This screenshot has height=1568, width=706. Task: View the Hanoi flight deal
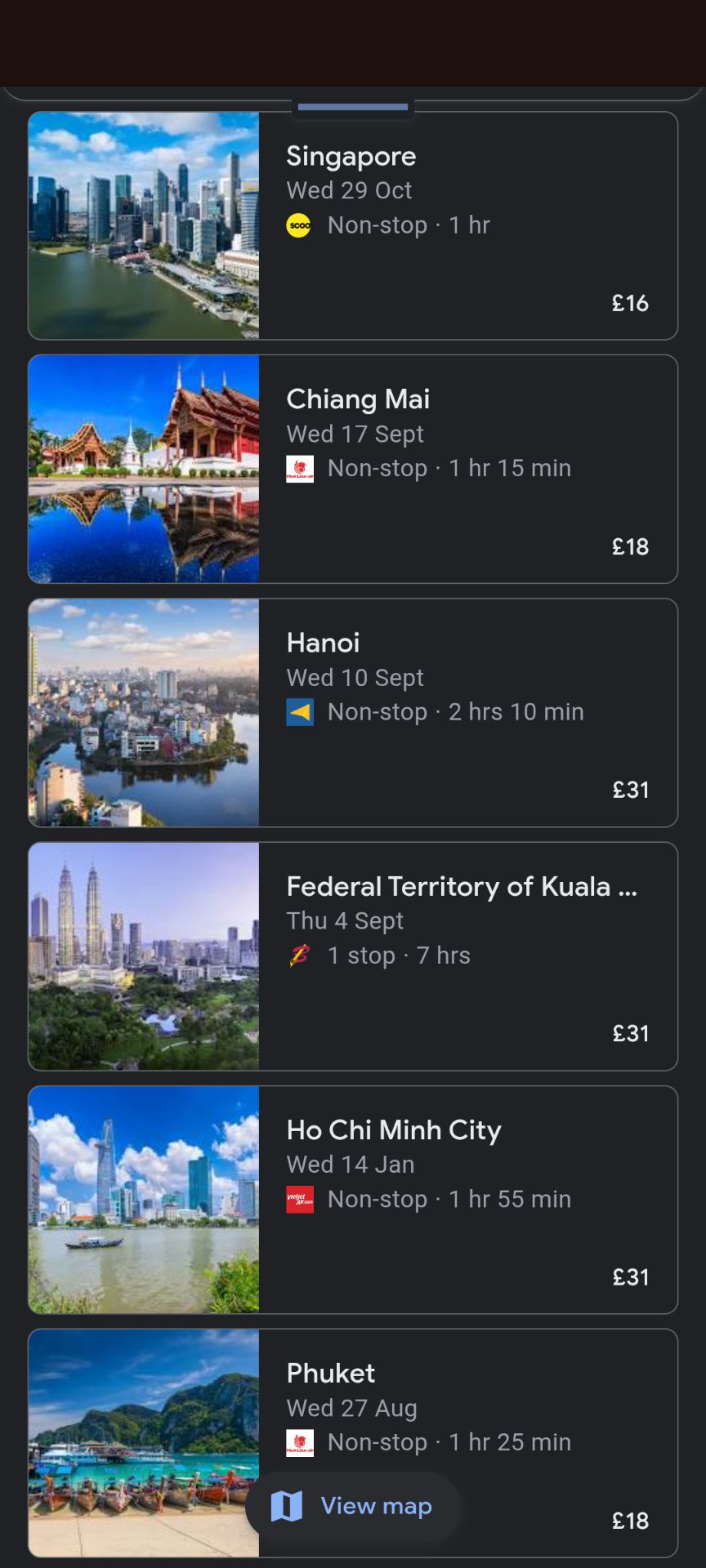click(353, 712)
